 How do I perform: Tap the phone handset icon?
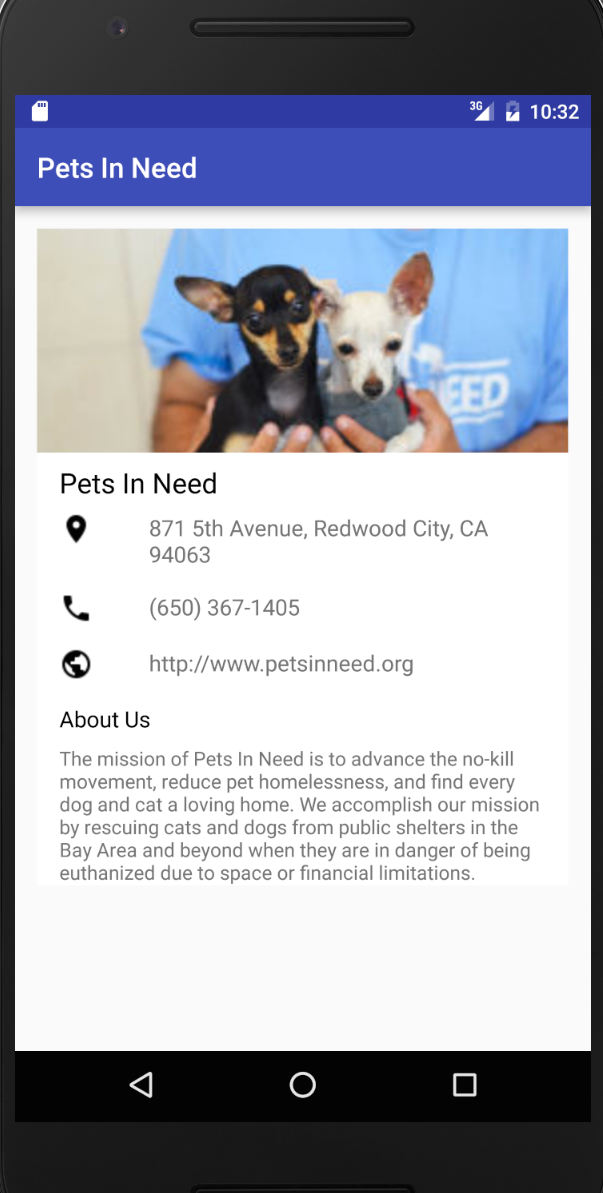(x=76, y=608)
